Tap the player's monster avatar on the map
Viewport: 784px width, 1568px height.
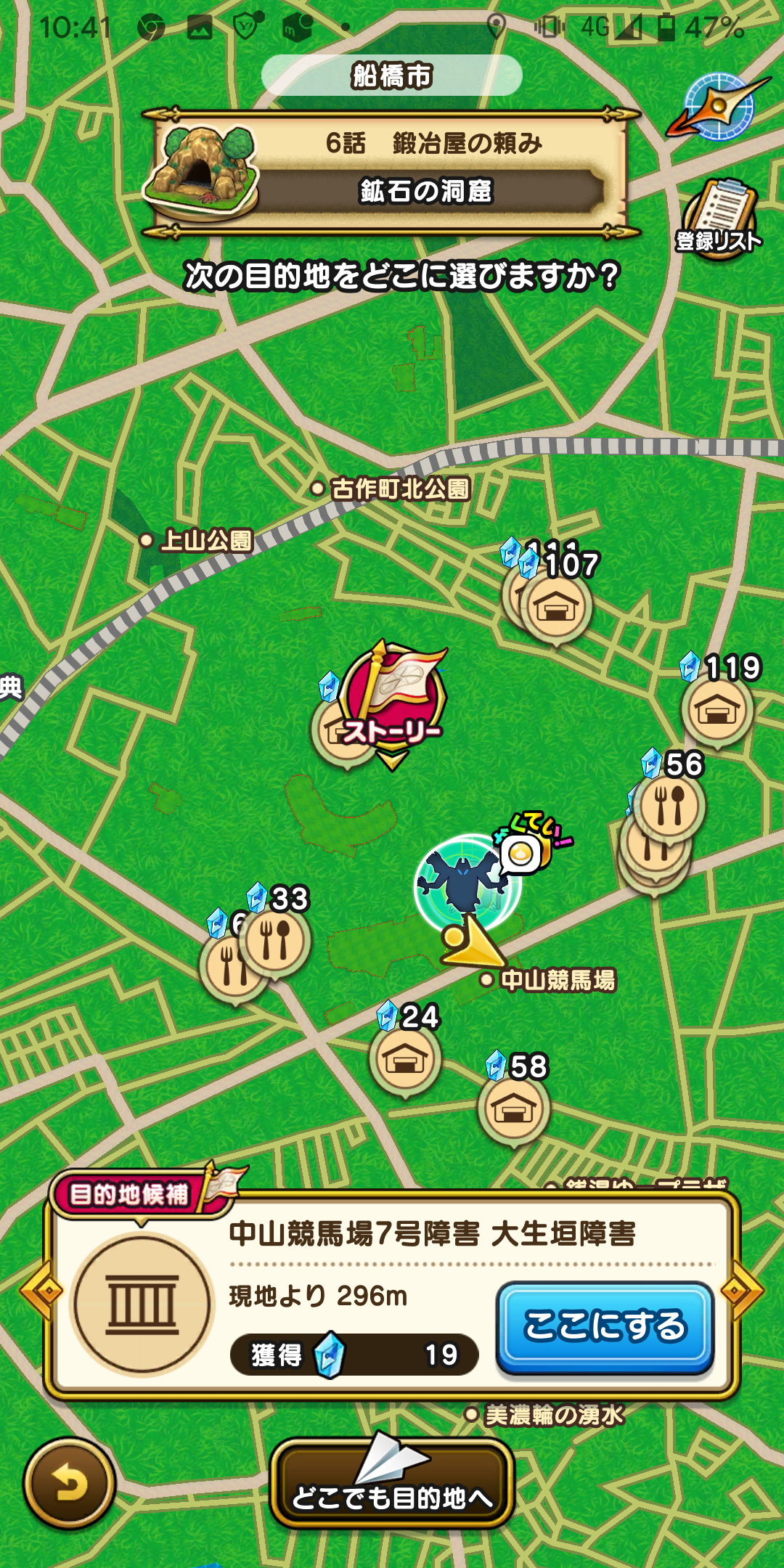click(465, 878)
